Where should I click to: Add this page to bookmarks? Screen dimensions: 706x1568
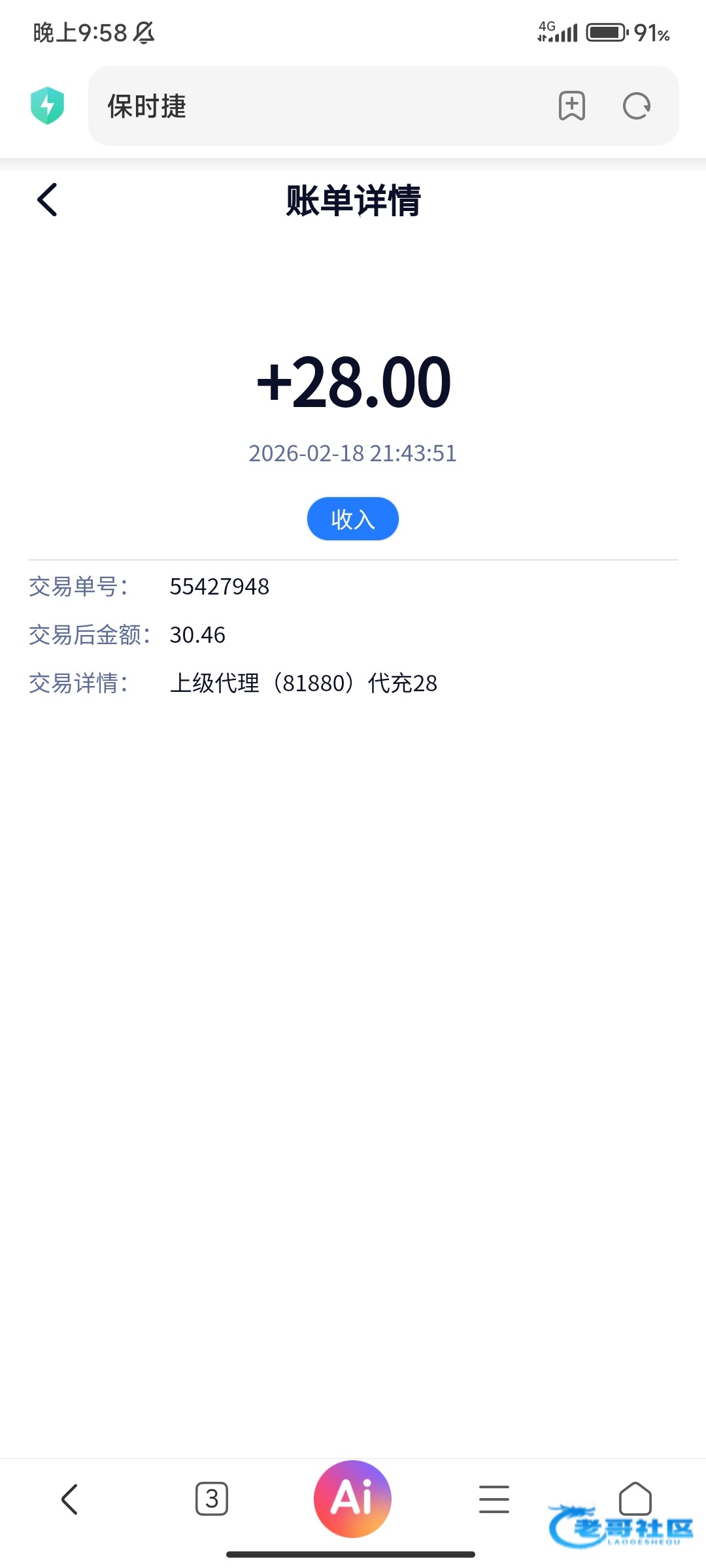coord(571,106)
